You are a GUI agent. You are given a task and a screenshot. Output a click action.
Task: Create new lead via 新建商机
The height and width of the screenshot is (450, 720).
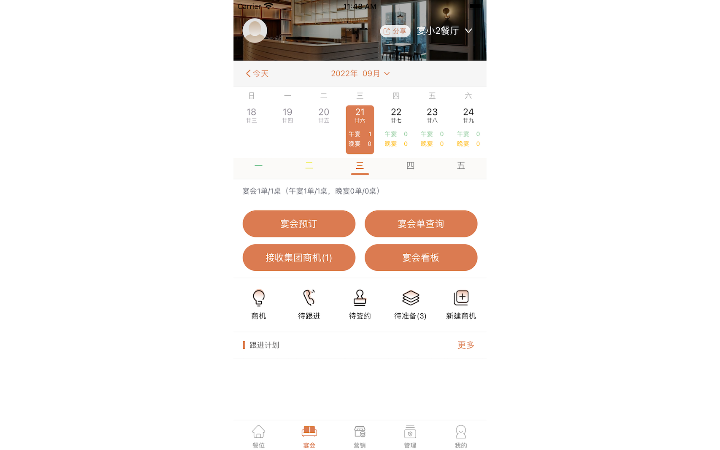pos(461,303)
